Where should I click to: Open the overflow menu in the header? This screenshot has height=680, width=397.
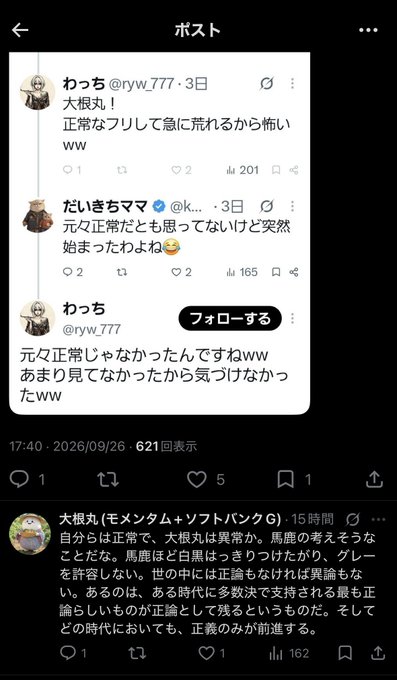point(368,30)
